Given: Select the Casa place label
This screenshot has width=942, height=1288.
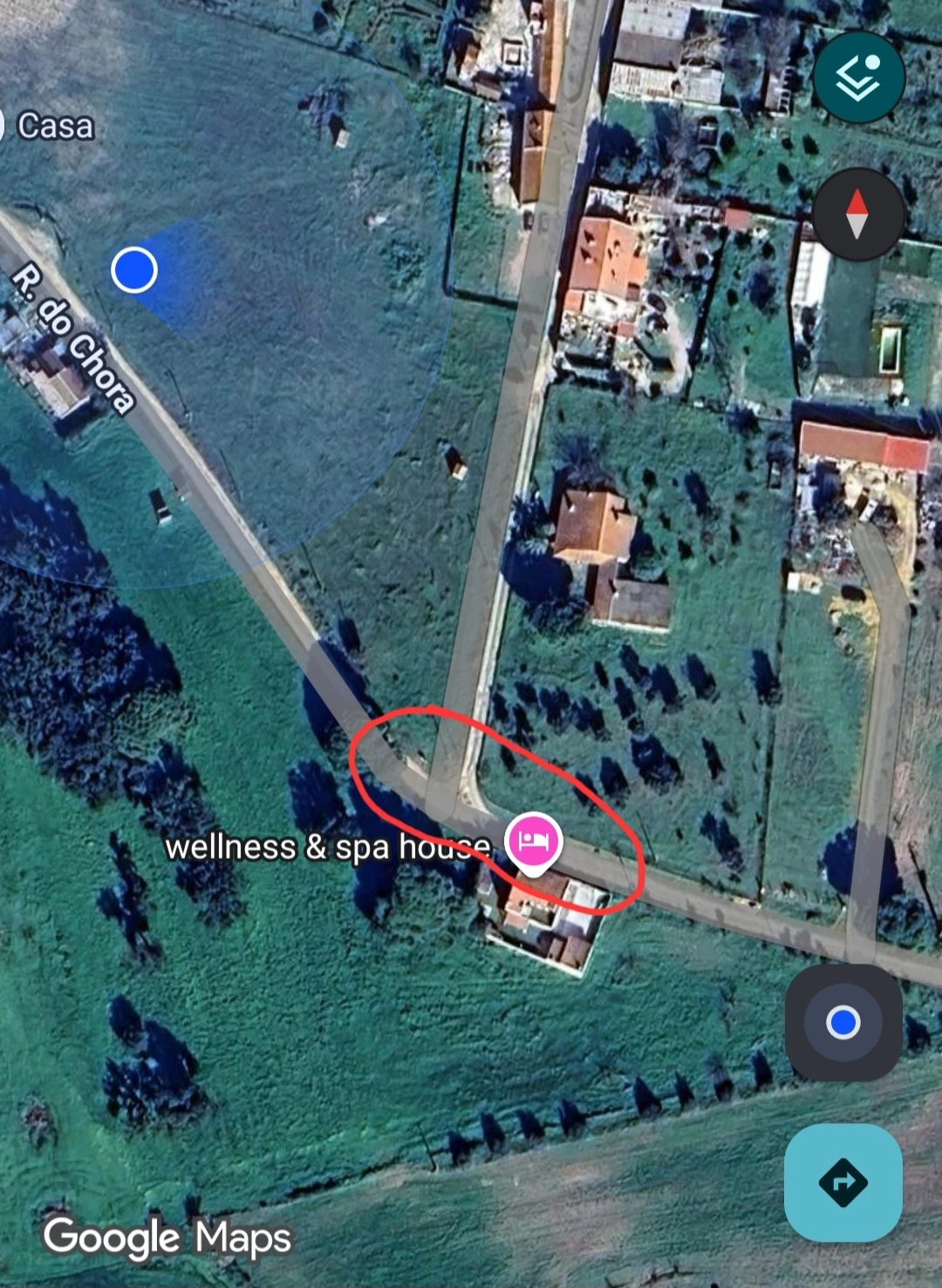Looking at the screenshot, I should 54,126.
